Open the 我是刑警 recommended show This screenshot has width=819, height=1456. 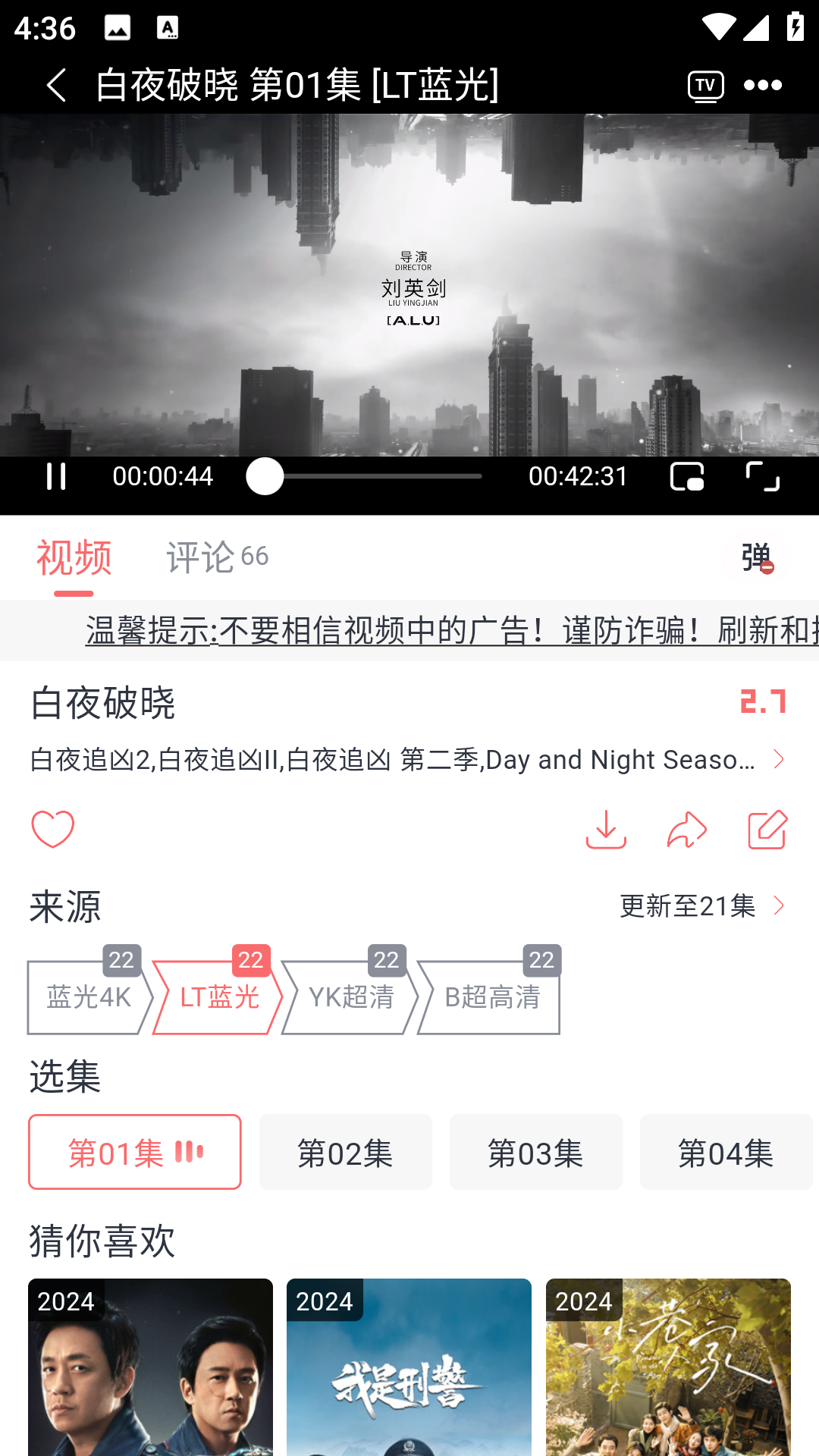coord(409,1367)
